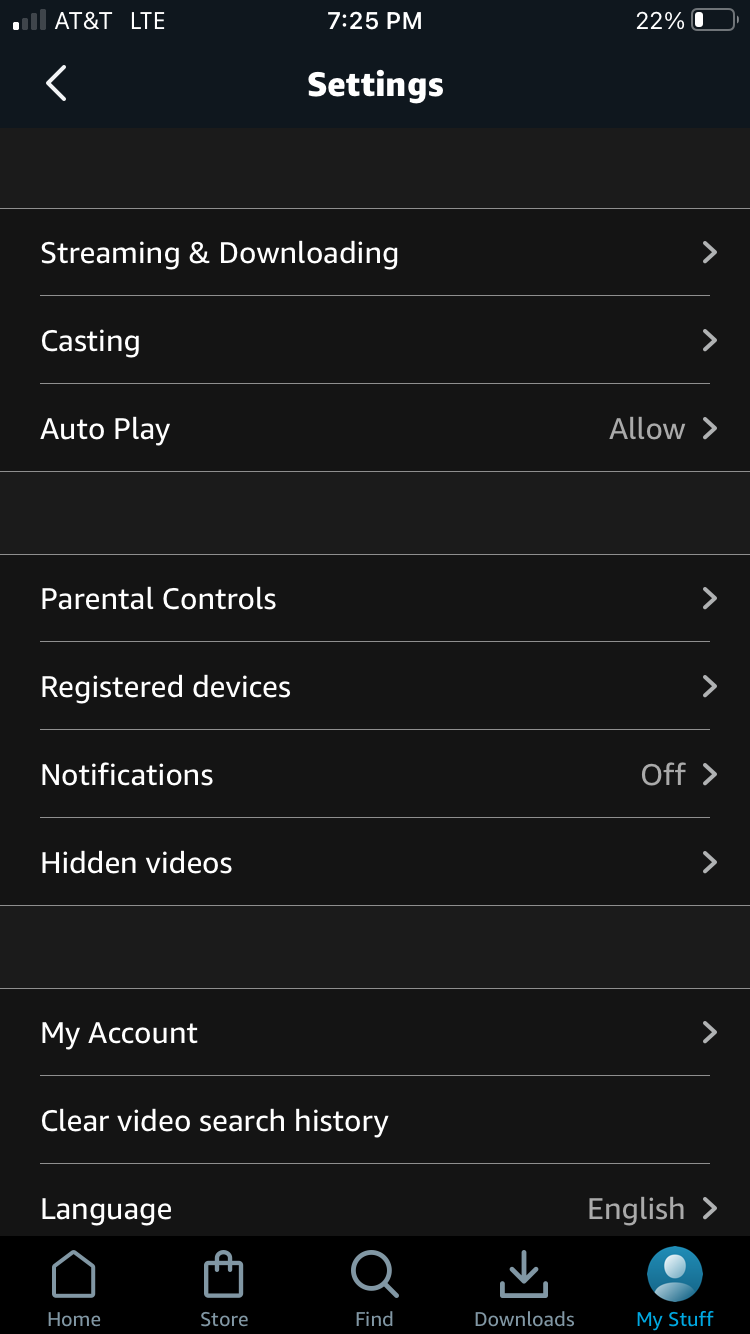This screenshot has width=750, height=1334.
Task: Switch to the My Stuff tab
Action: tap(675, 1289)
